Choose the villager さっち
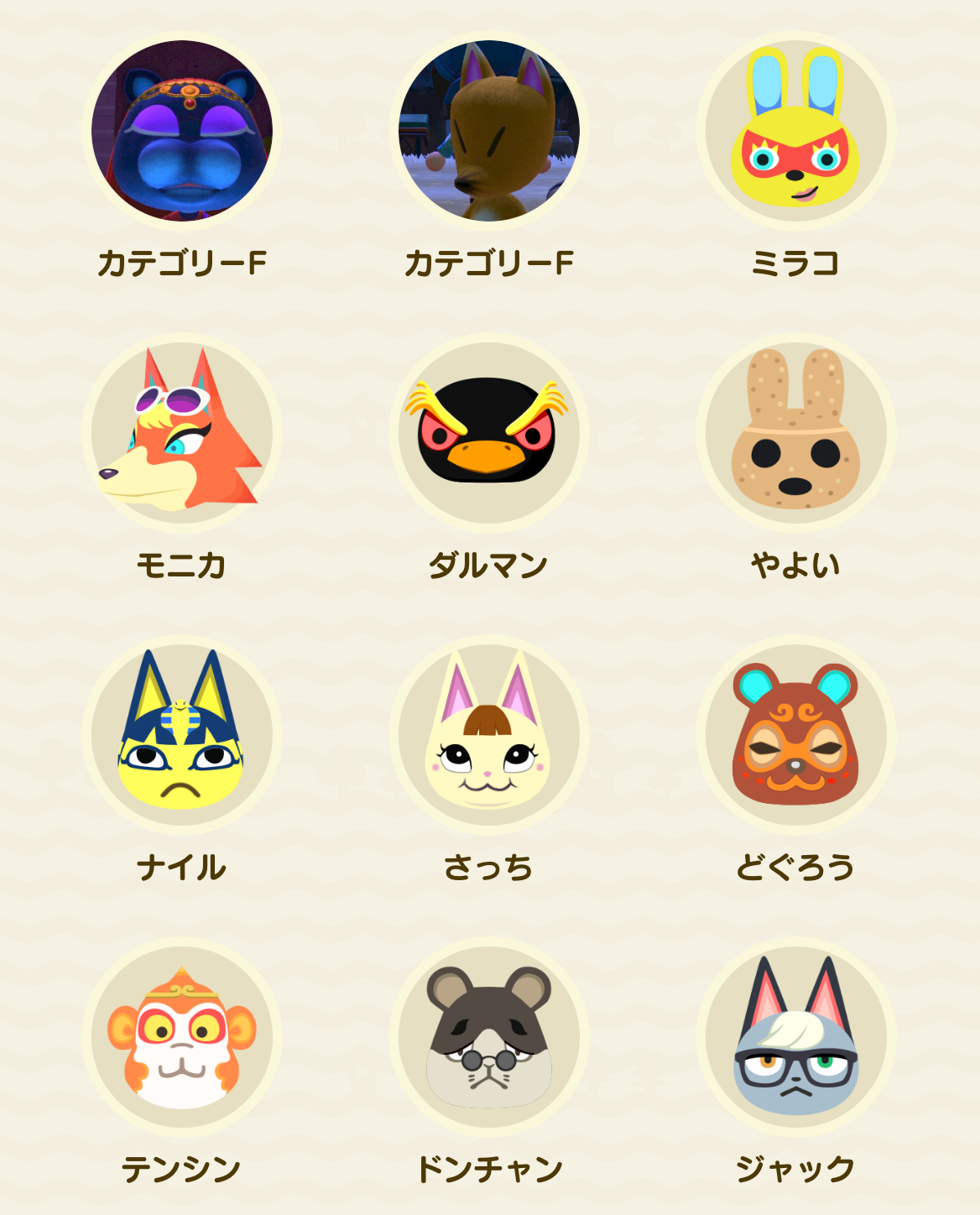The height and width of the screenshot is (1215, 980). (489, 735)
